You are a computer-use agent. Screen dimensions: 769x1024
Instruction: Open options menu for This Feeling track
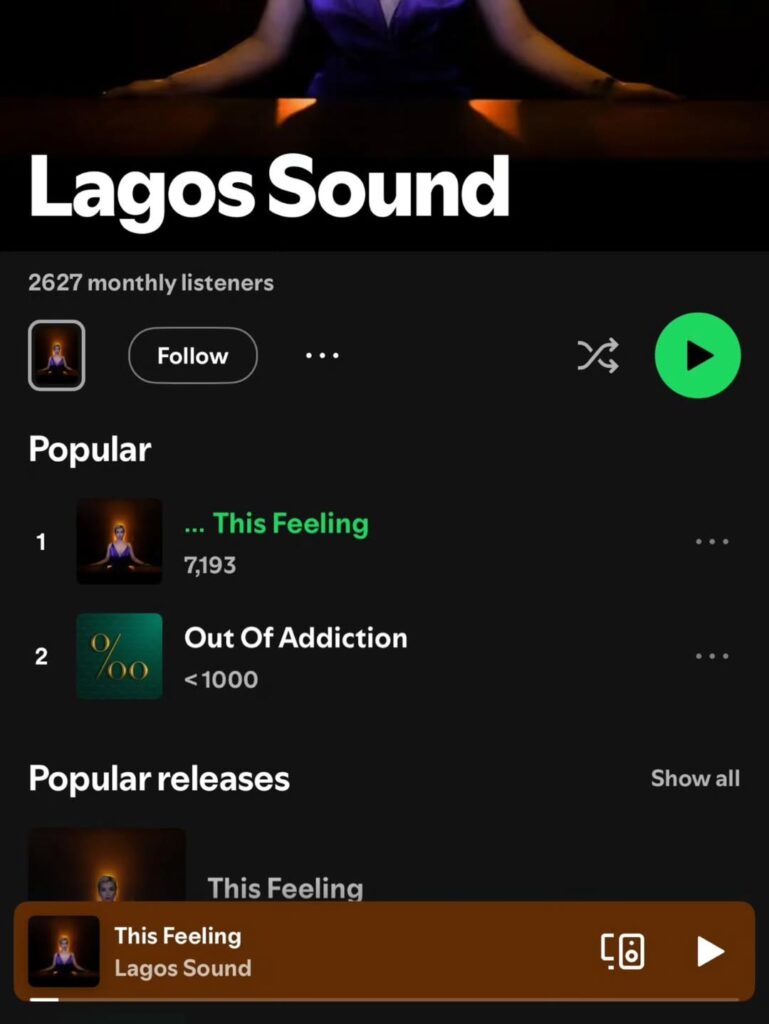point(711,541)
